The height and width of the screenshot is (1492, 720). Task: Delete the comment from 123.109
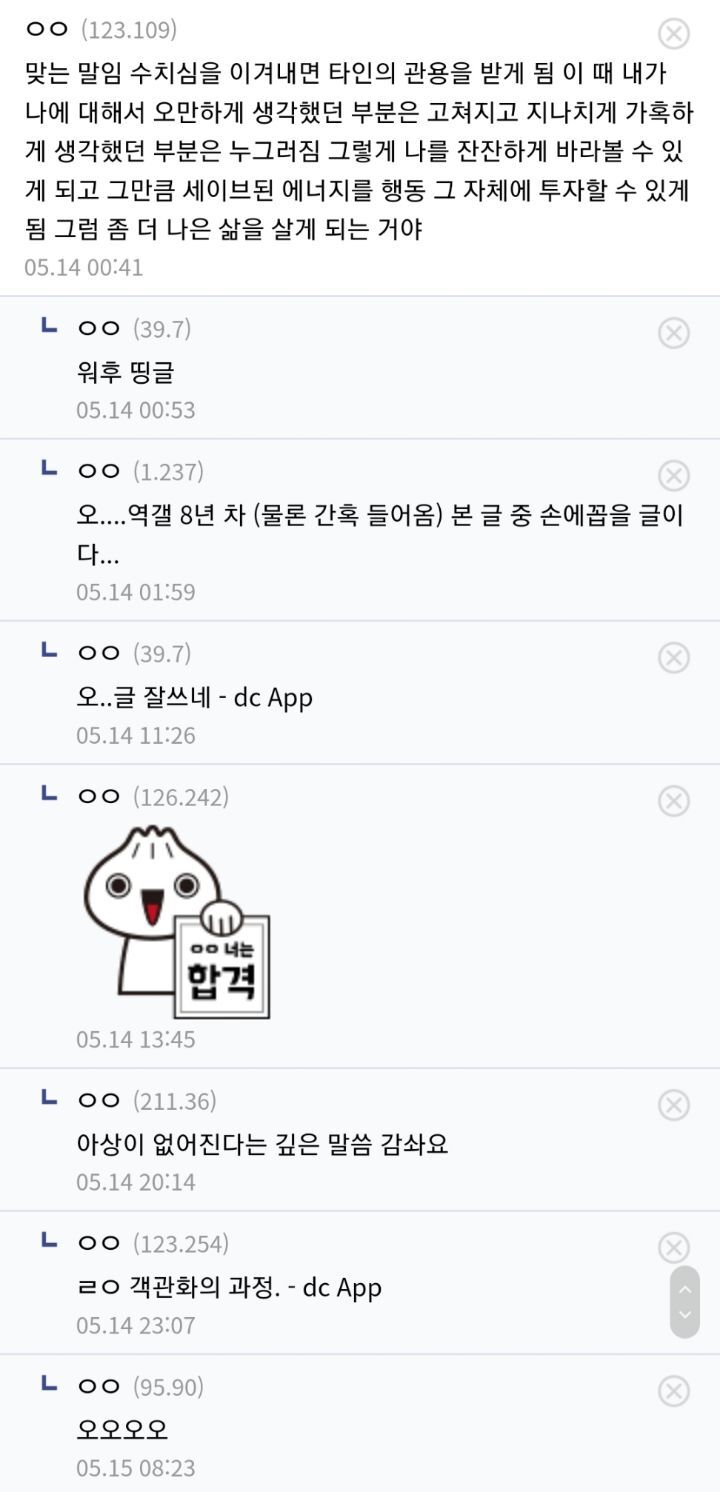675,33
